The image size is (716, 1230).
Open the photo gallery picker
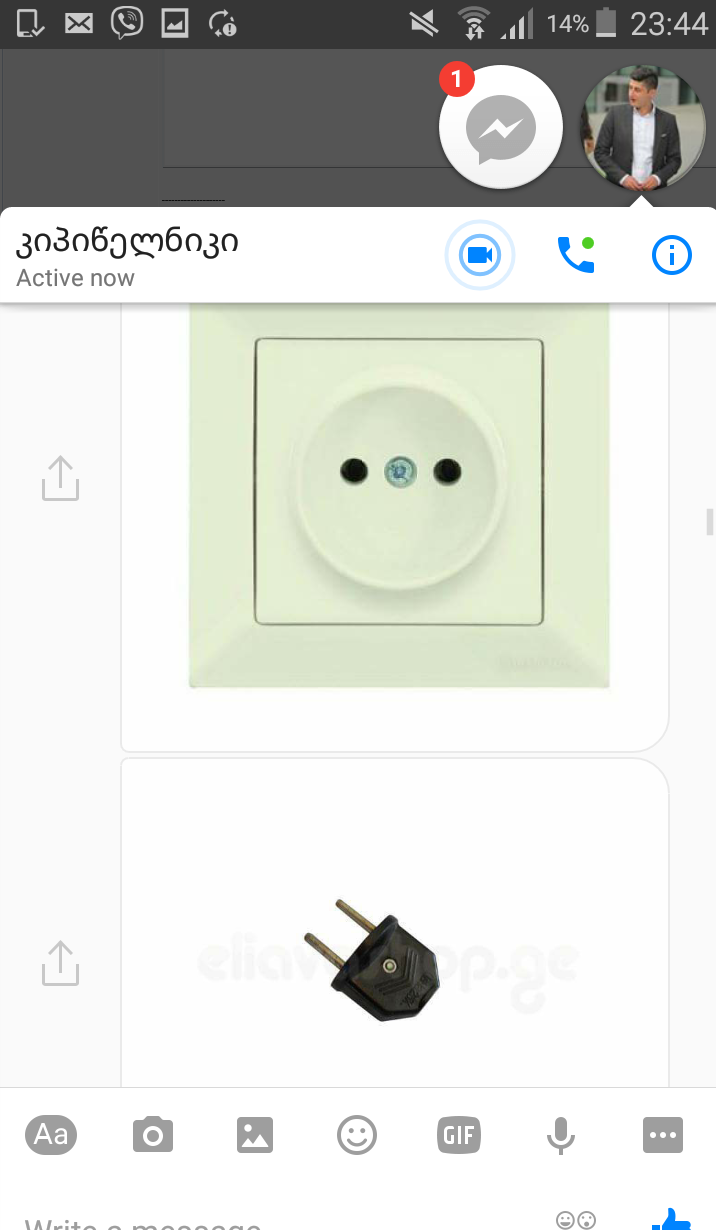coord(255,1135)
